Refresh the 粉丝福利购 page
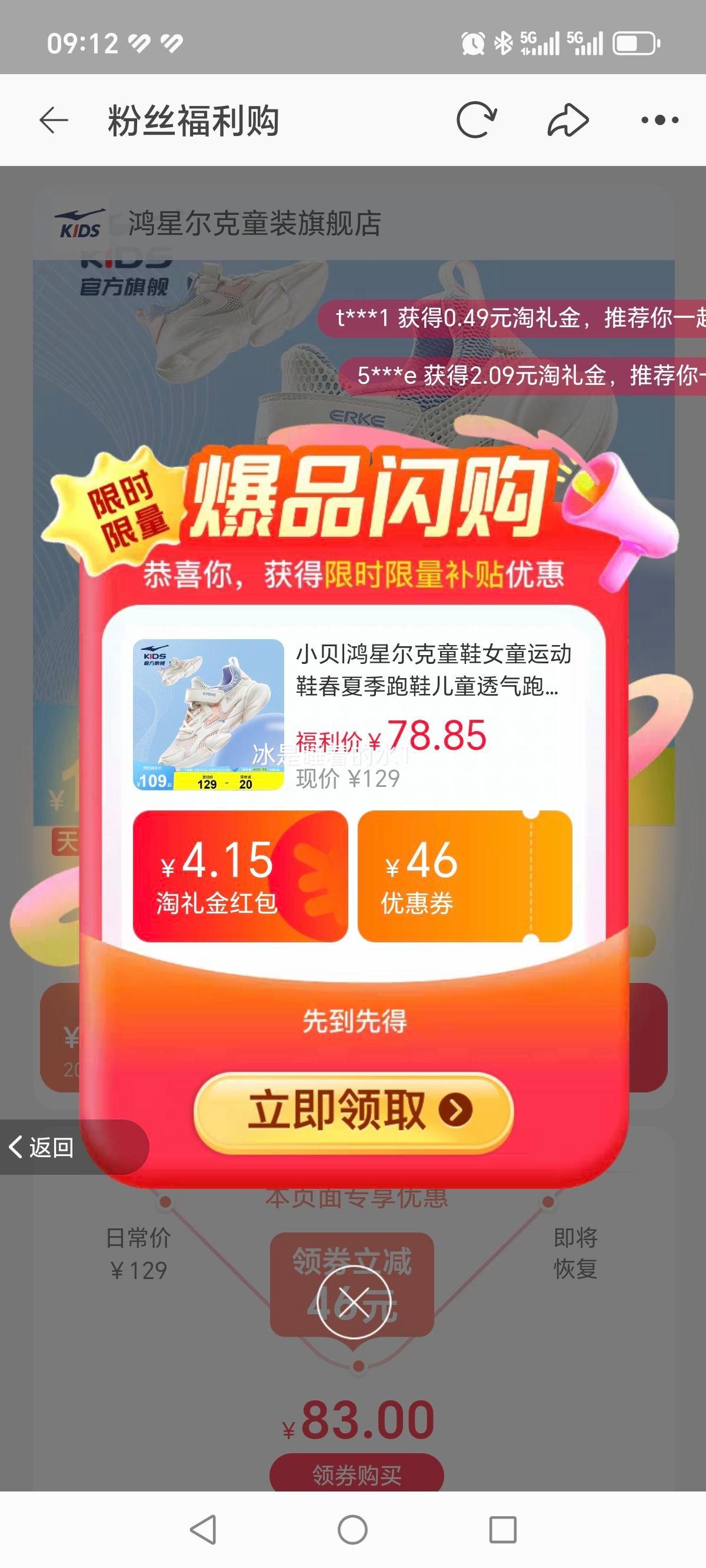706x1568 pixels. coord(477,119)
